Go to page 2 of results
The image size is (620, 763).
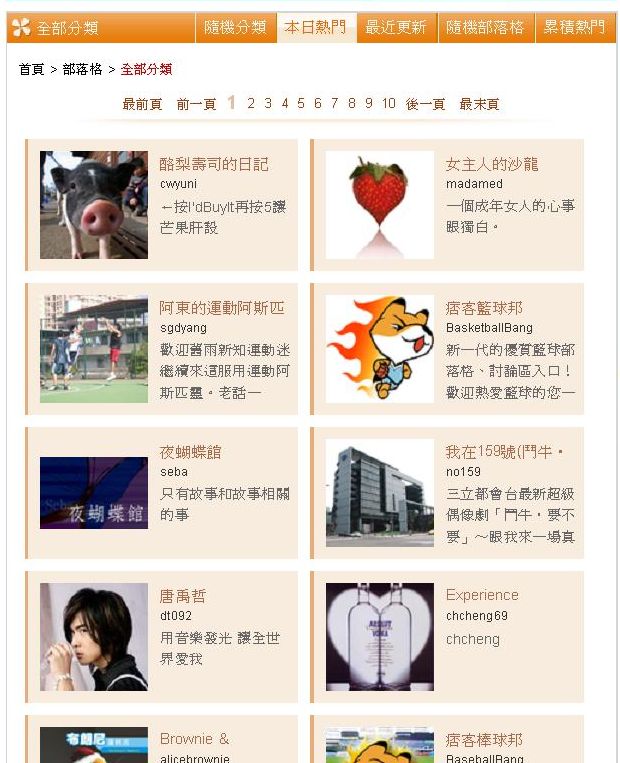pyautogui.click(x=251, y=103)
